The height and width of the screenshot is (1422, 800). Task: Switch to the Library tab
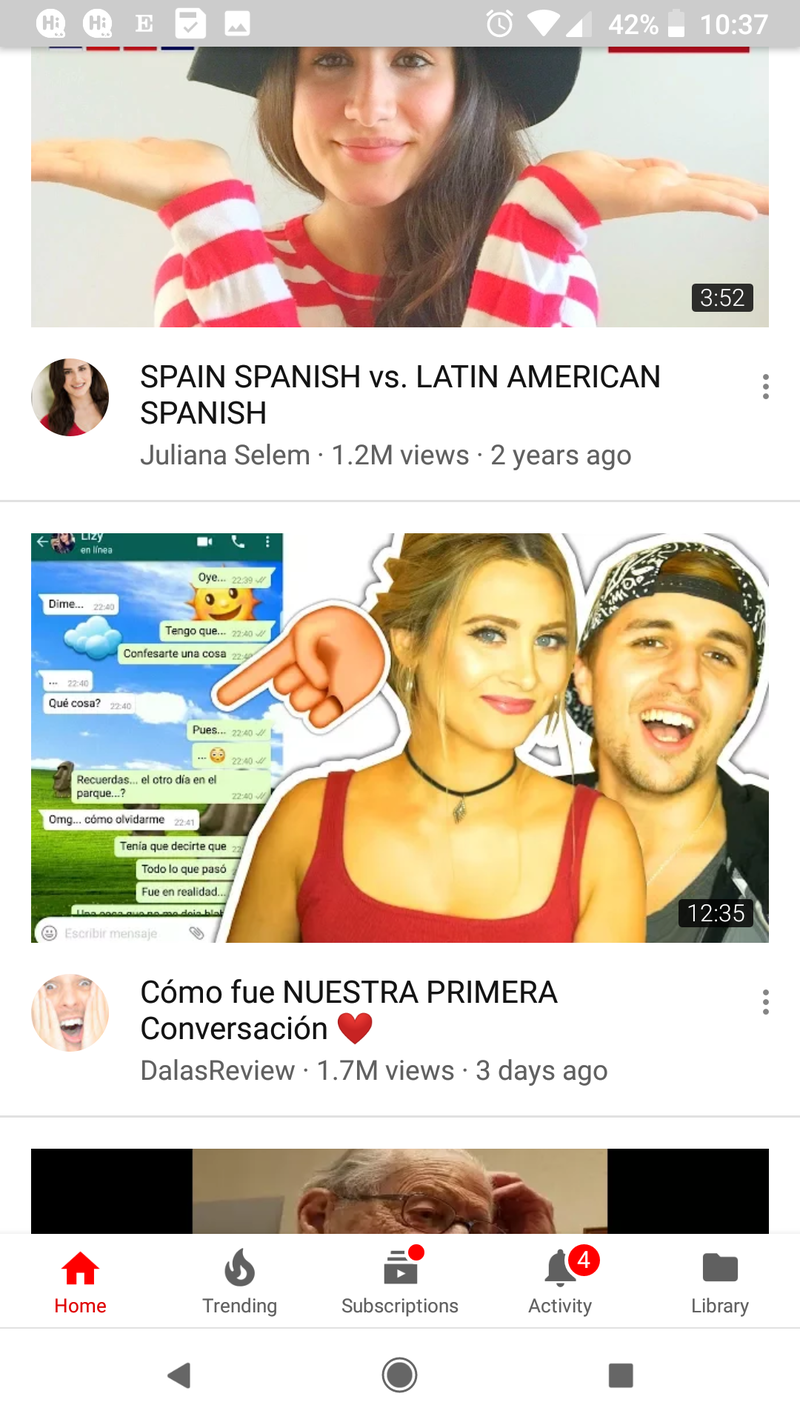click(720, 1284)
